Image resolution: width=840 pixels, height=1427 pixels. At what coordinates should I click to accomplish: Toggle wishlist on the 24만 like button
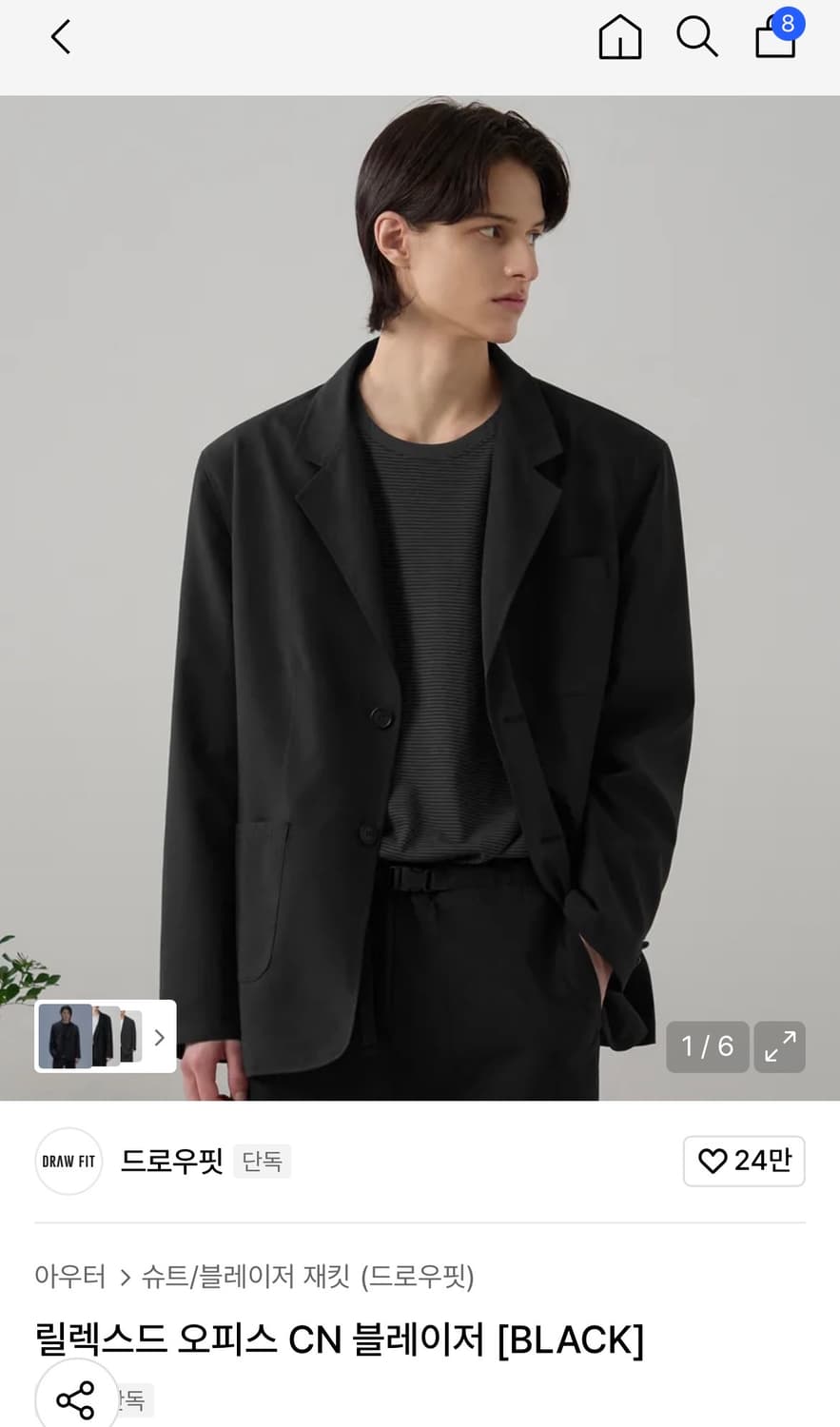[744, 1161]
